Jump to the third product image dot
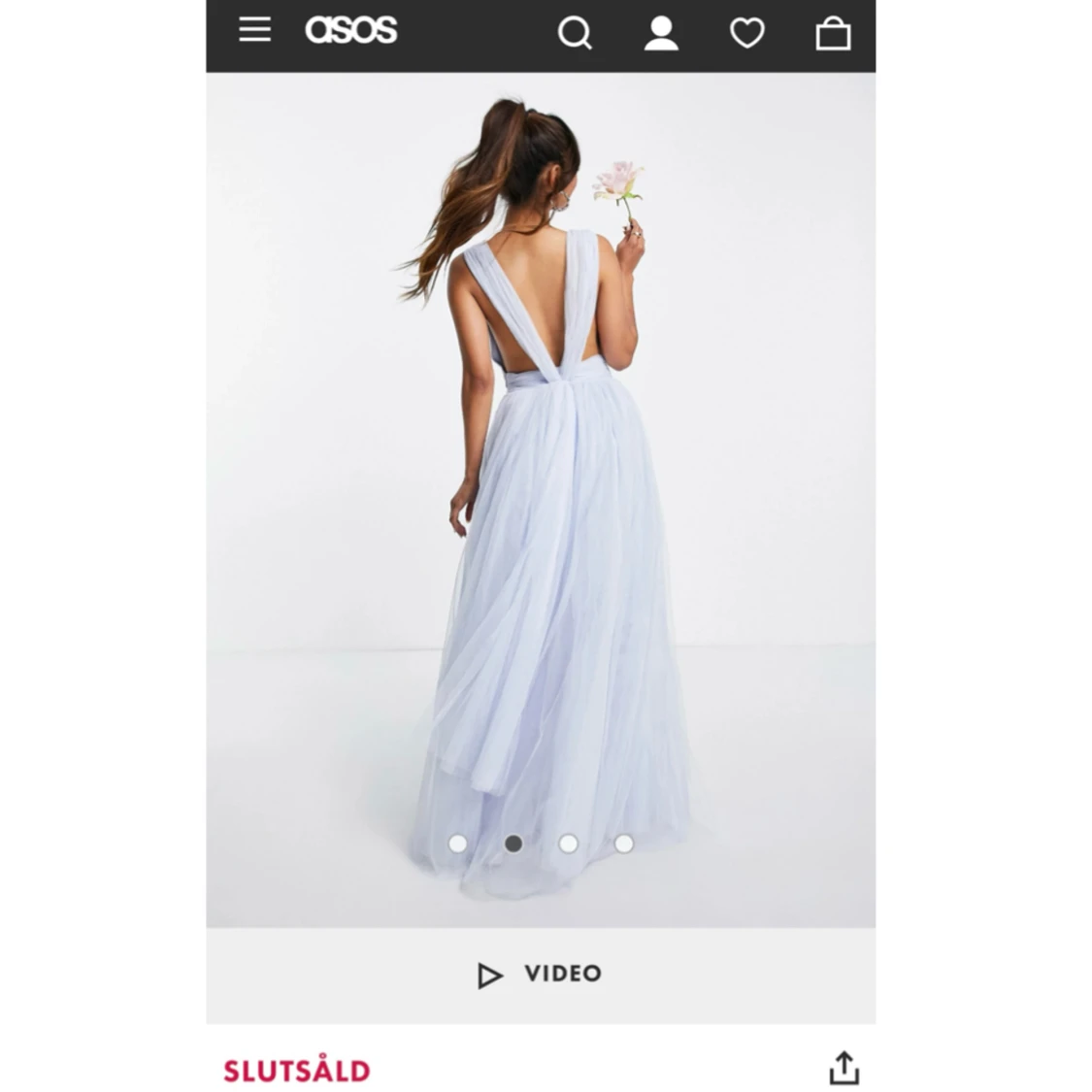The width and height of the screenshot is (1092, 1092). coord(569,844)
